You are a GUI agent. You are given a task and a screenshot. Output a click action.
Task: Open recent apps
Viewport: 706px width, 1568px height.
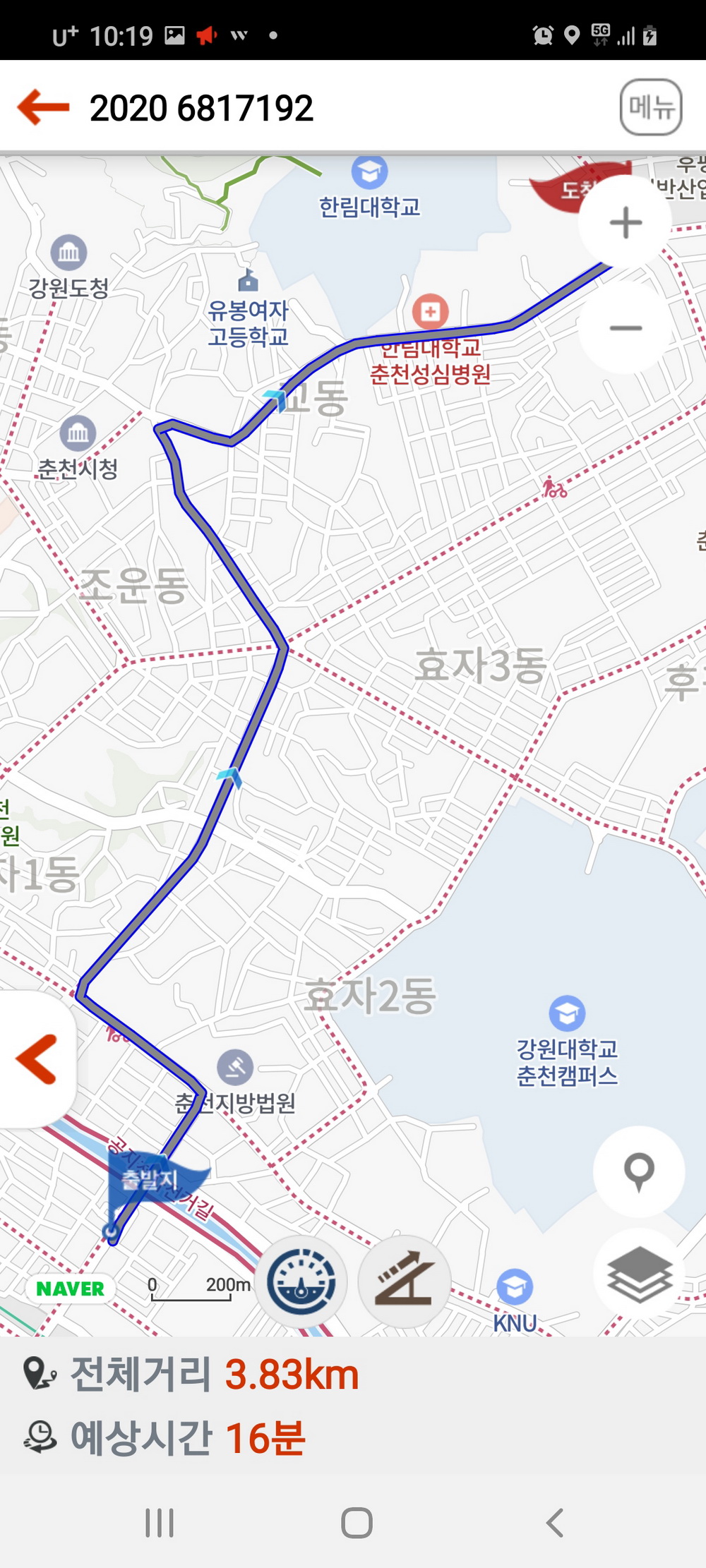[x=160, y=1522]
